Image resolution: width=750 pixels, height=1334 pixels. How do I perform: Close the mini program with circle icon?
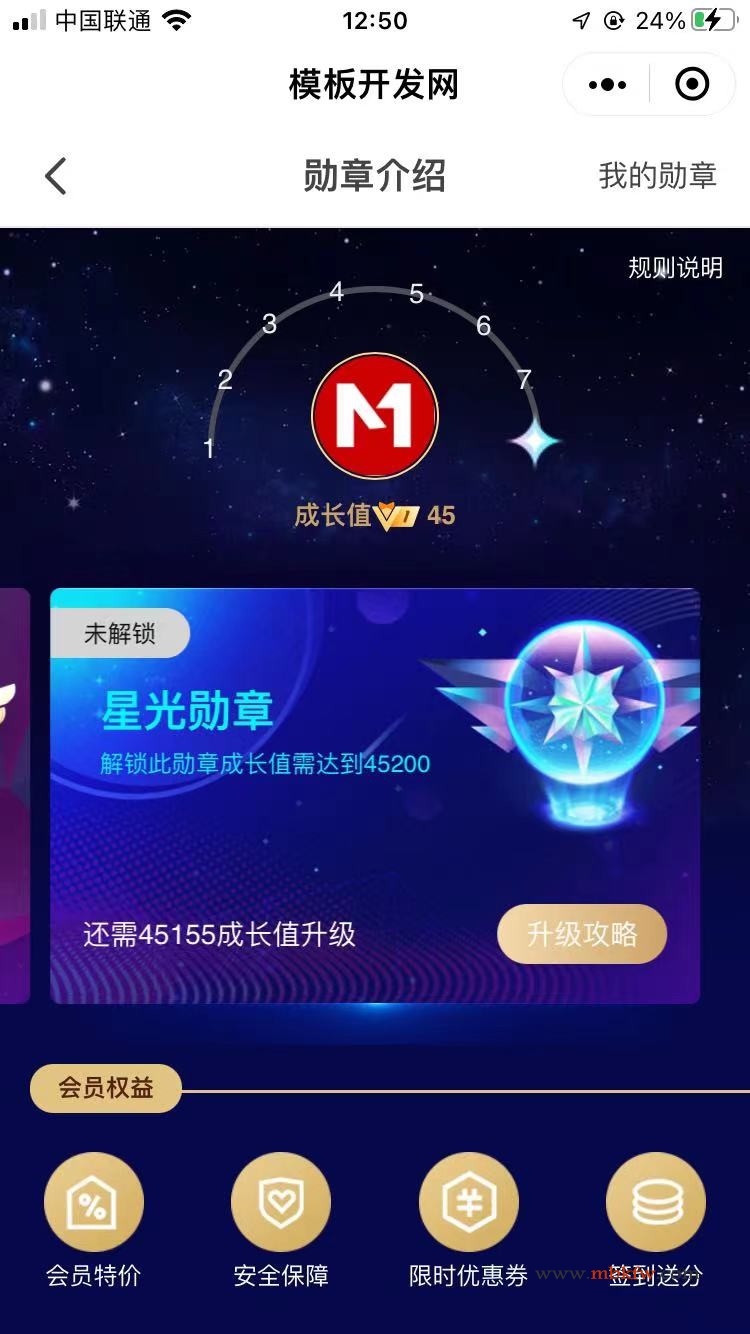click(692, 85)
